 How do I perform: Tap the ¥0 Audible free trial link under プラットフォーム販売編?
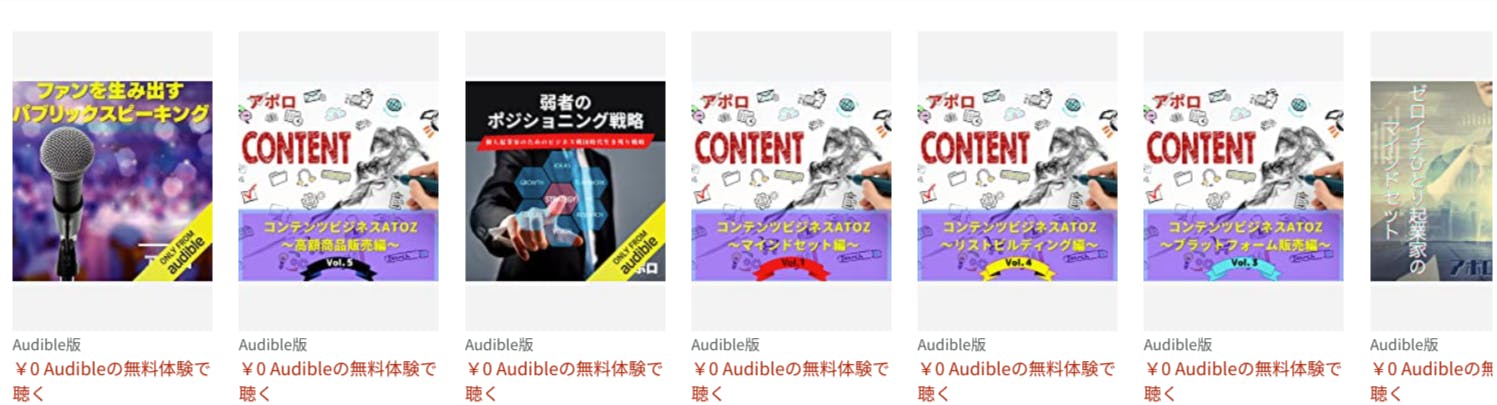[1241, 369]
